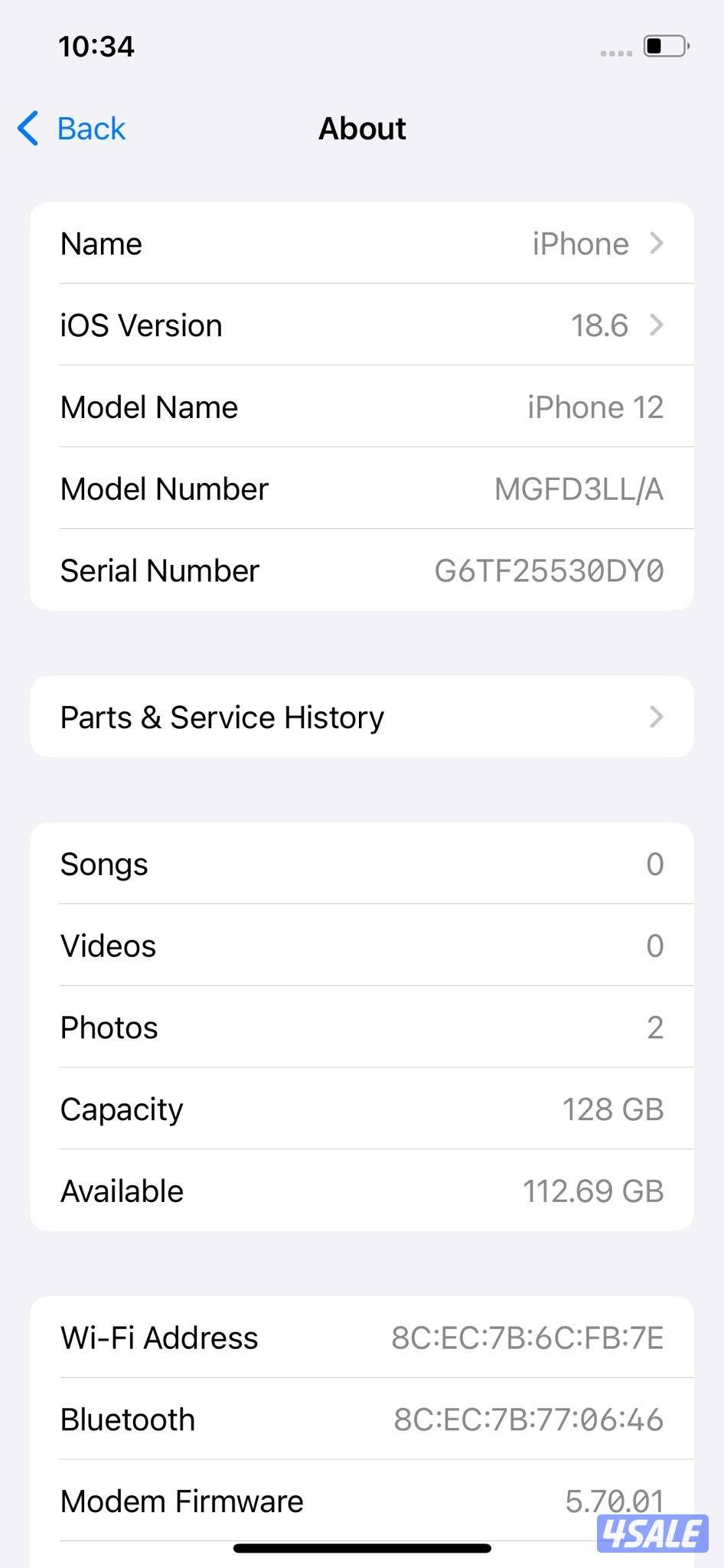Tap the Bluetooth address row
The image size is (724, 1568).
(x=362, y=1419)
